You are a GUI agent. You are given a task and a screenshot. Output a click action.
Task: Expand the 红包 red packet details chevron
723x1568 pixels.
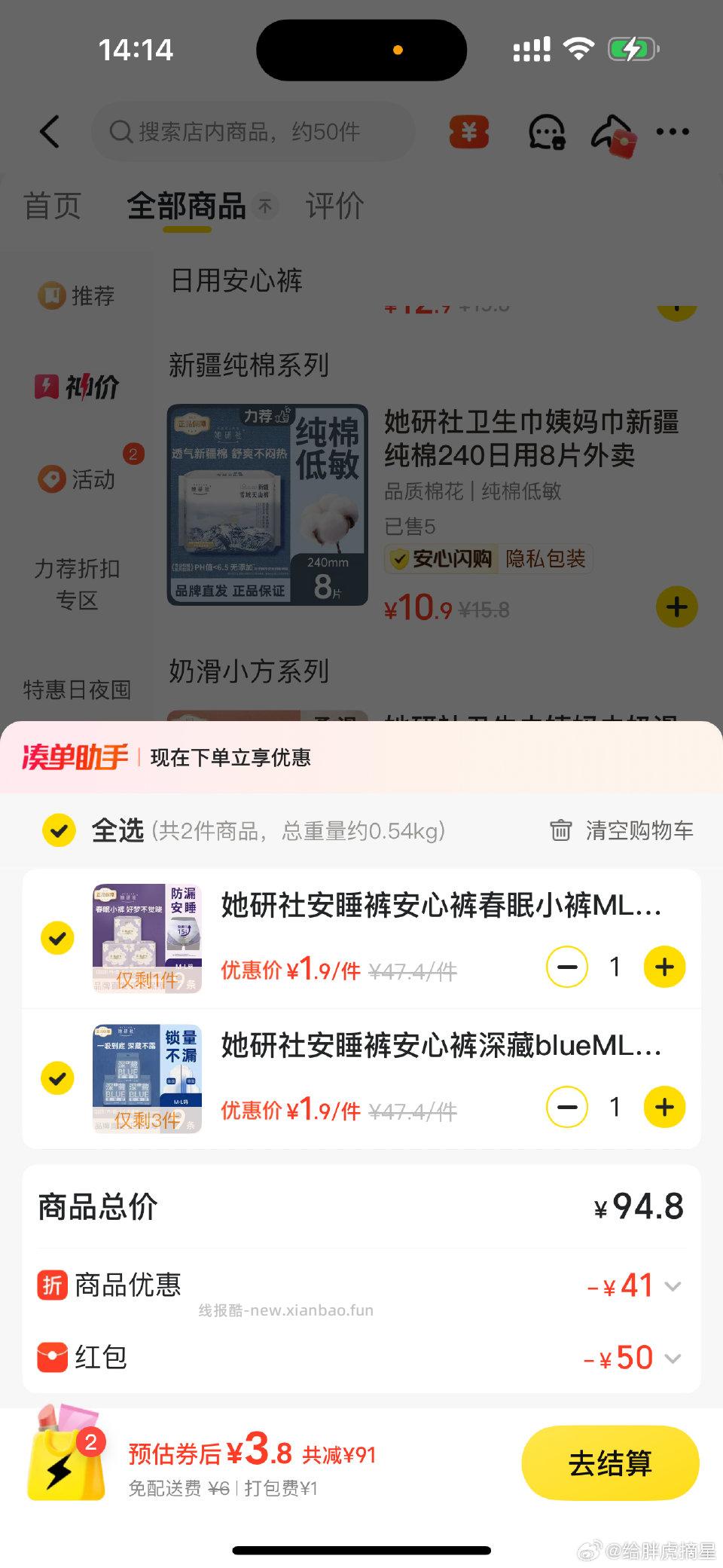(x=673, y=1358)
